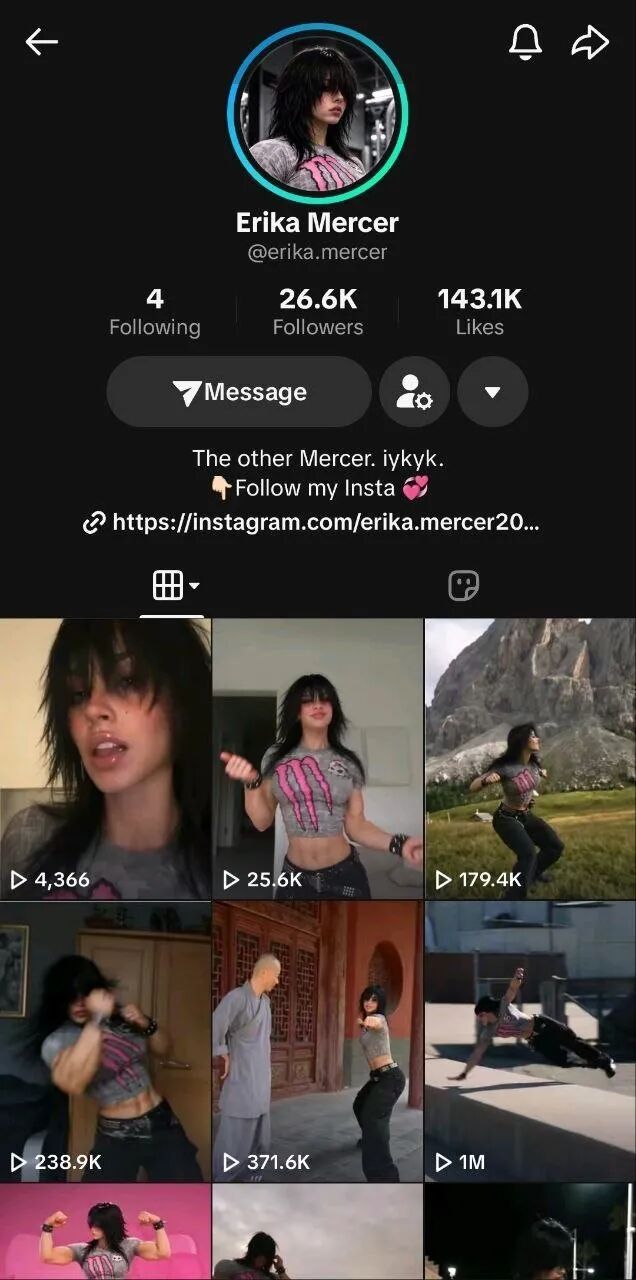Switch to the videos grid tab

175,586
